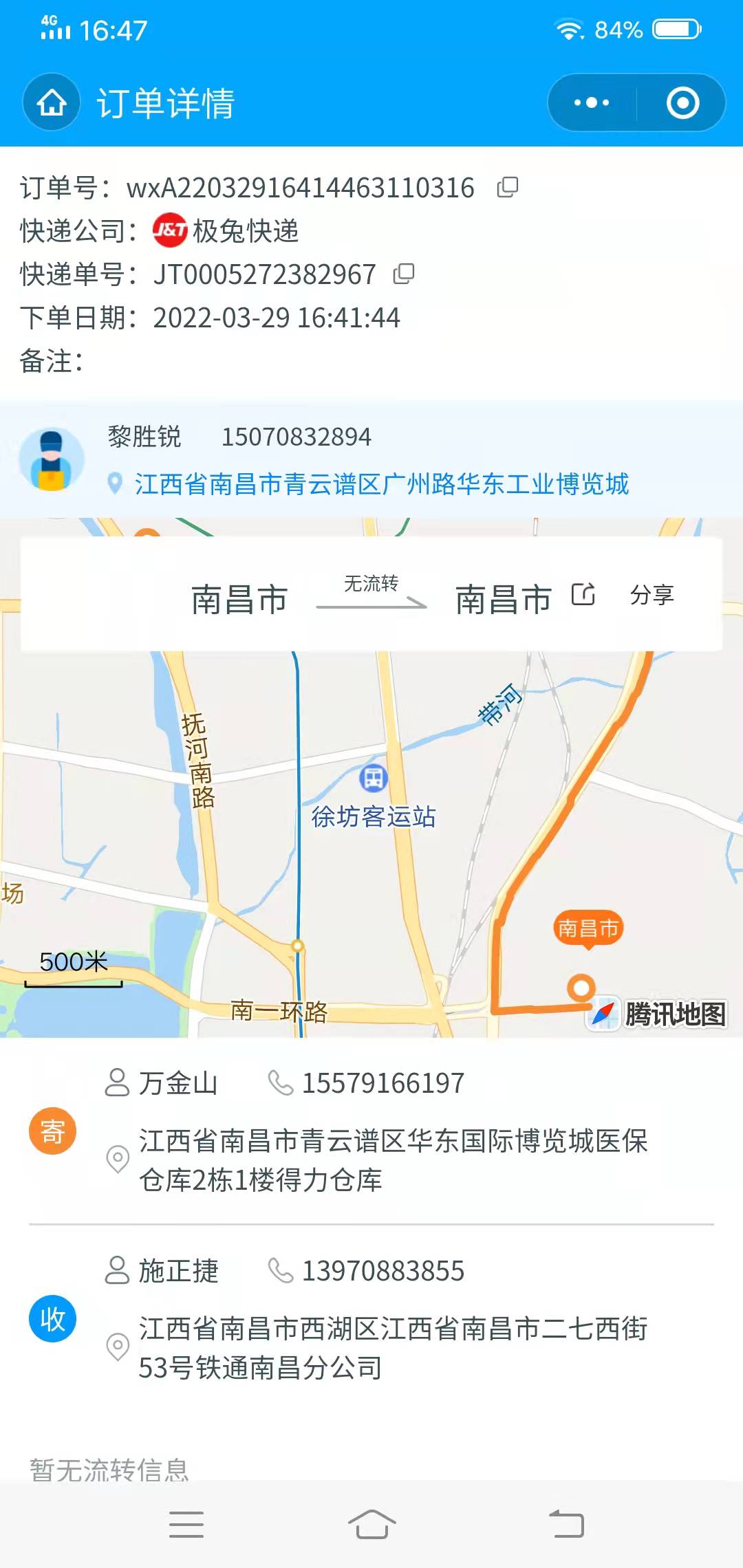The image size is (743, 1568).
Task: Share this order via 分享
Action: (x=652, y=594)
